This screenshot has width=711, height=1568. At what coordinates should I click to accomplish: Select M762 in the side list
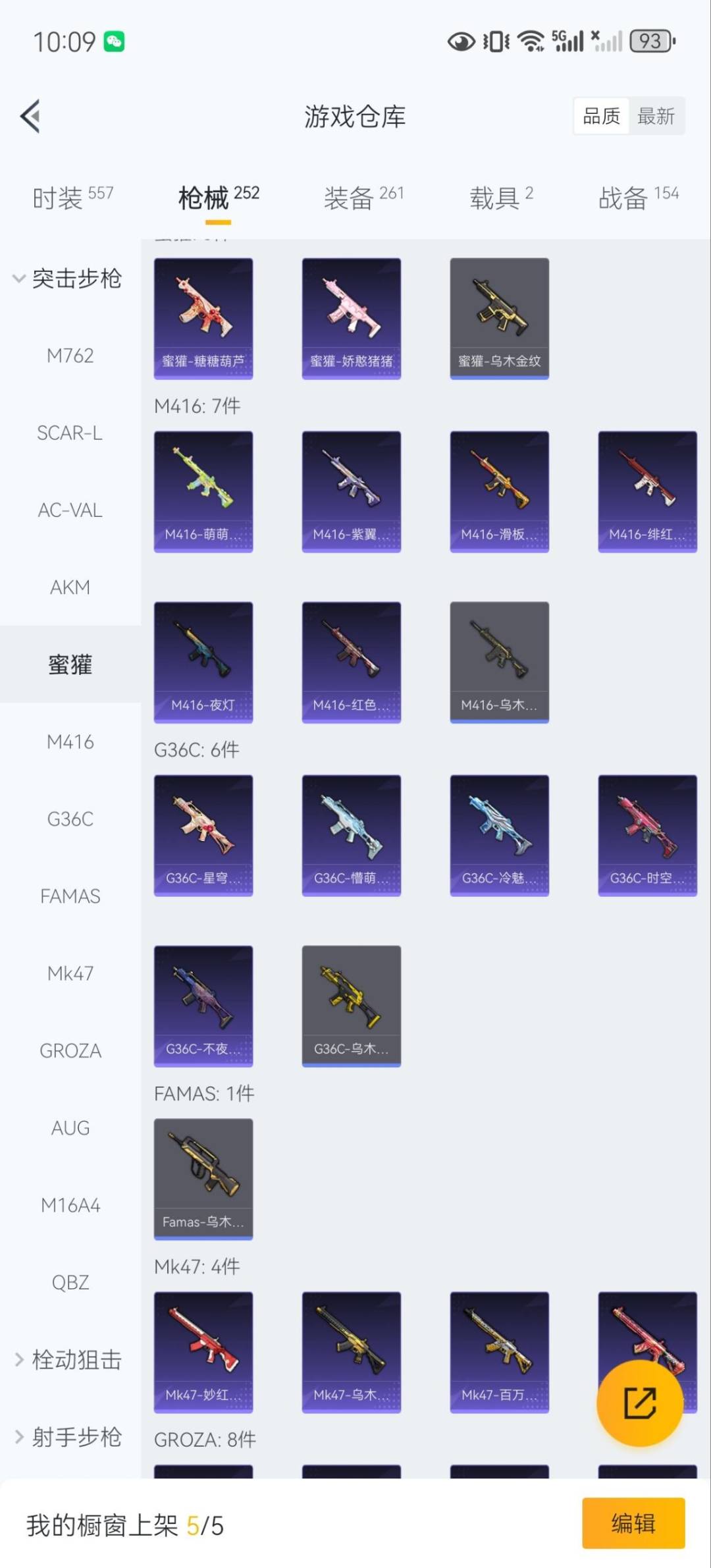[70, 356]
